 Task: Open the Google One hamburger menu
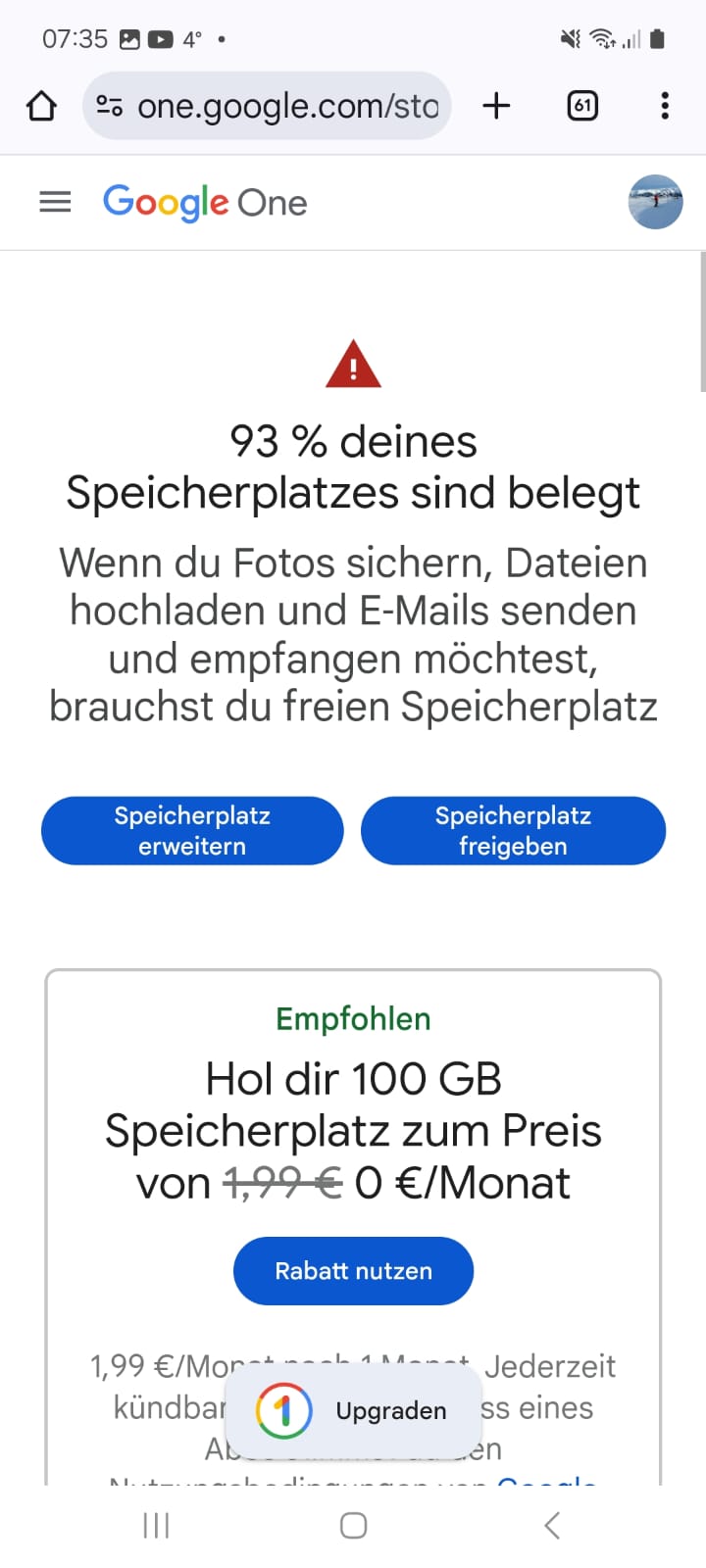(x=55, y=203)
